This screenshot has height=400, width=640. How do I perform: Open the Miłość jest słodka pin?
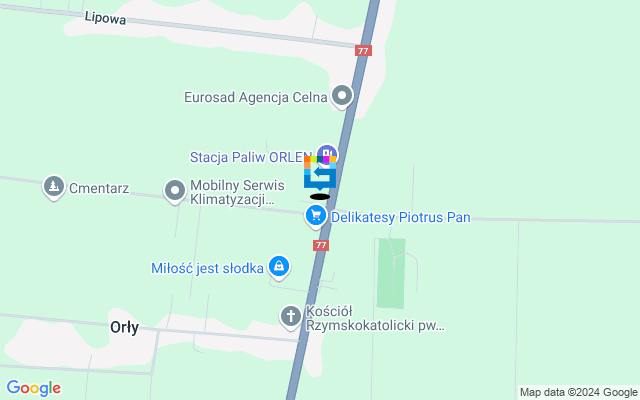[280, 267]
